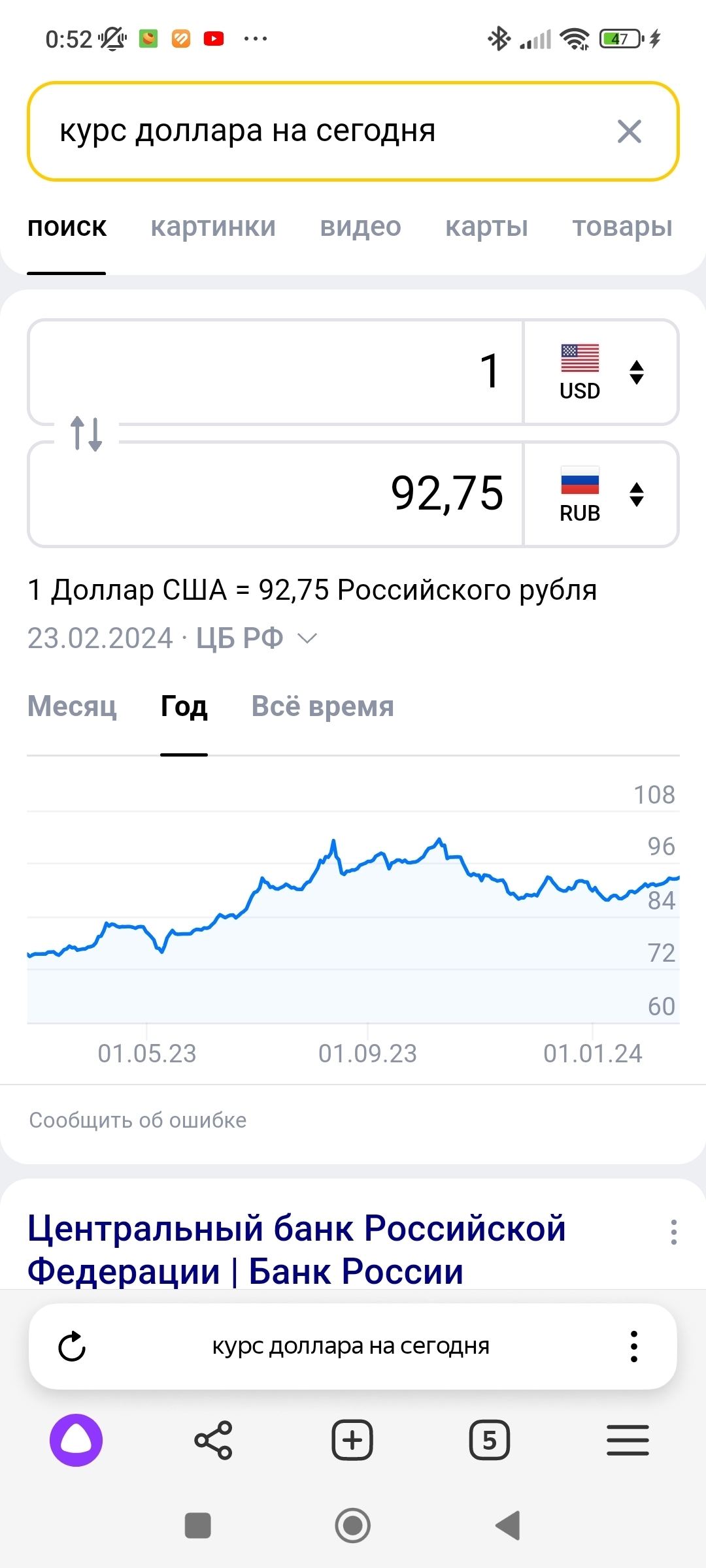
Task: Open the видео search tab
Action: point(360,227)
